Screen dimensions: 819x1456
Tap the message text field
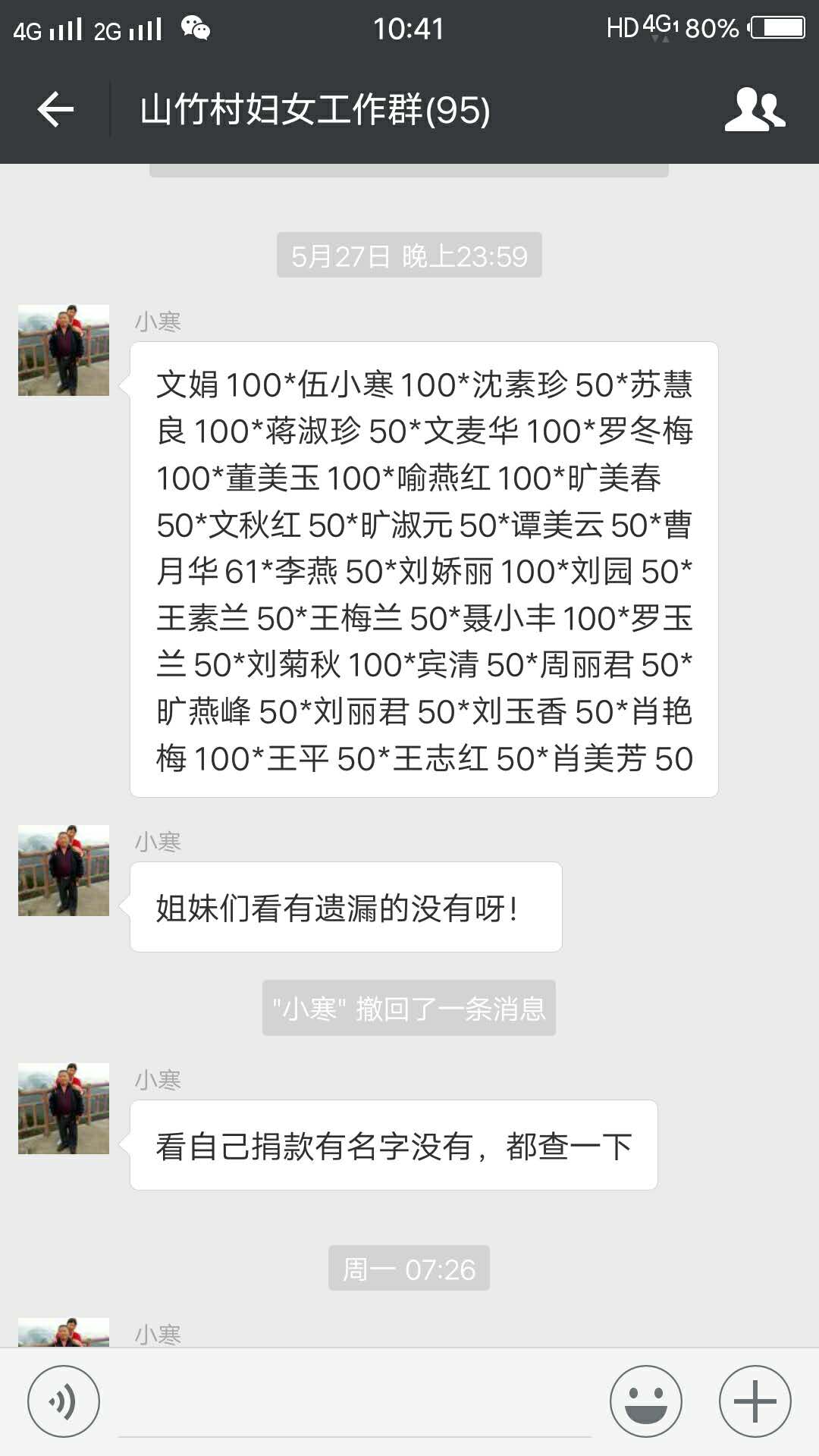click(x=355, y=1403)
